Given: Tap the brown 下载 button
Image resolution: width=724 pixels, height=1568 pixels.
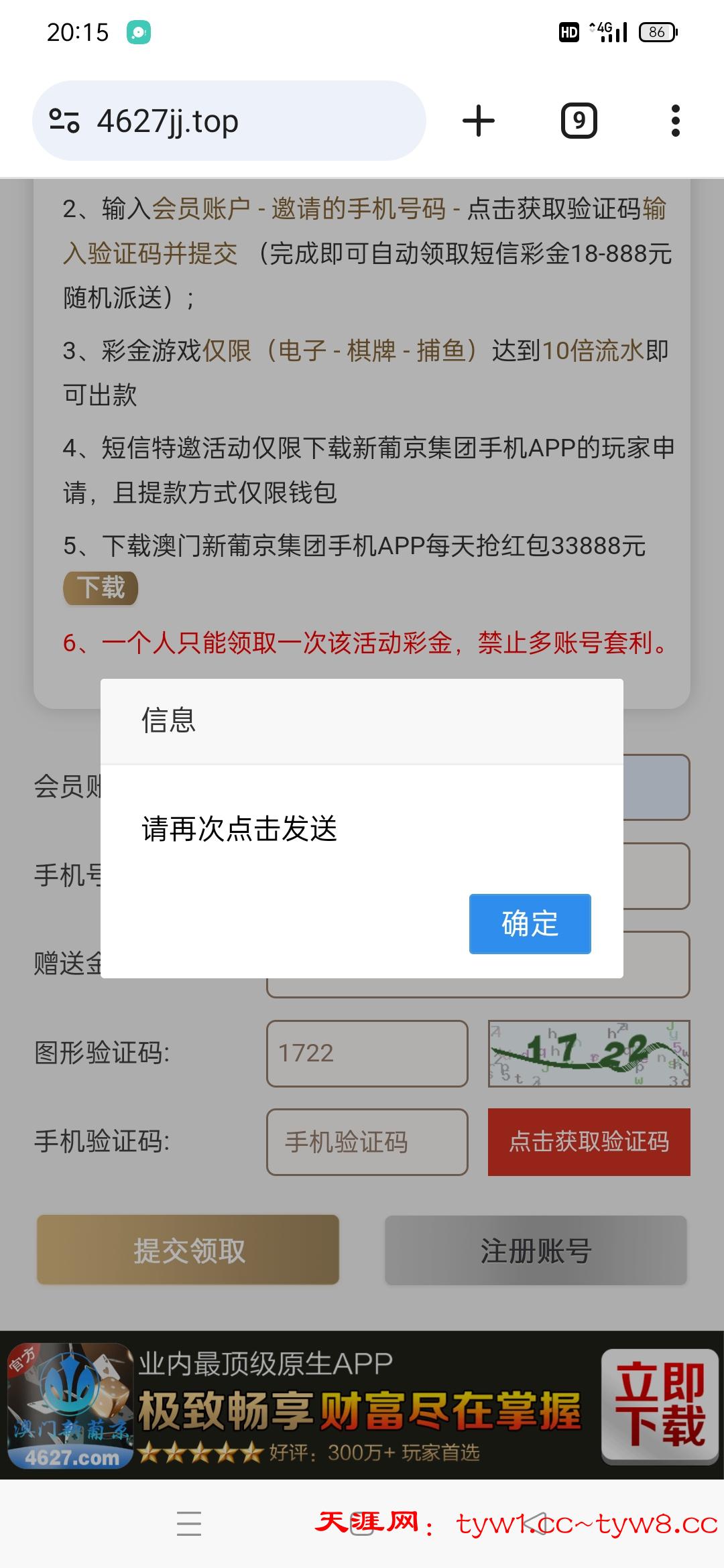Looking at the screenshot, I should (101, 588).
